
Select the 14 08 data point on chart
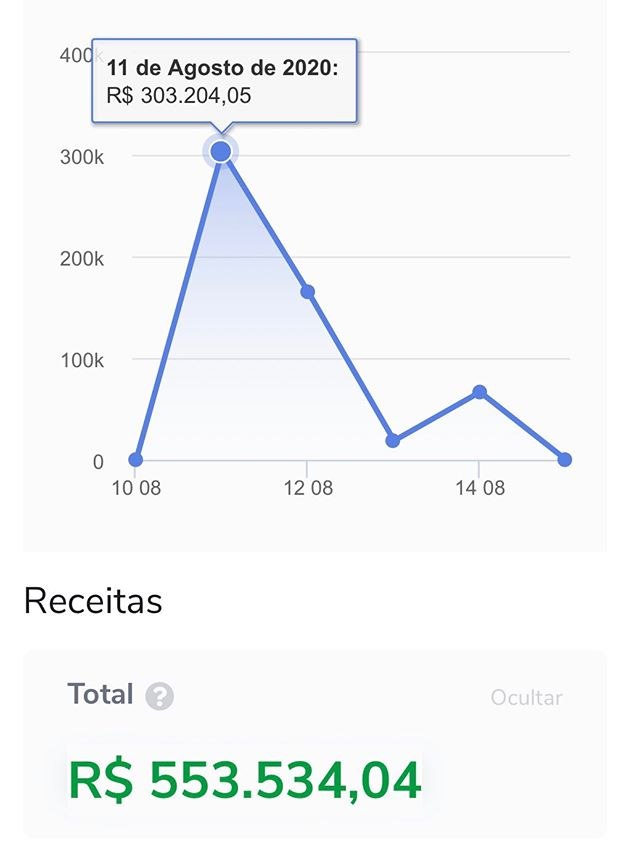tap(480, 392)
